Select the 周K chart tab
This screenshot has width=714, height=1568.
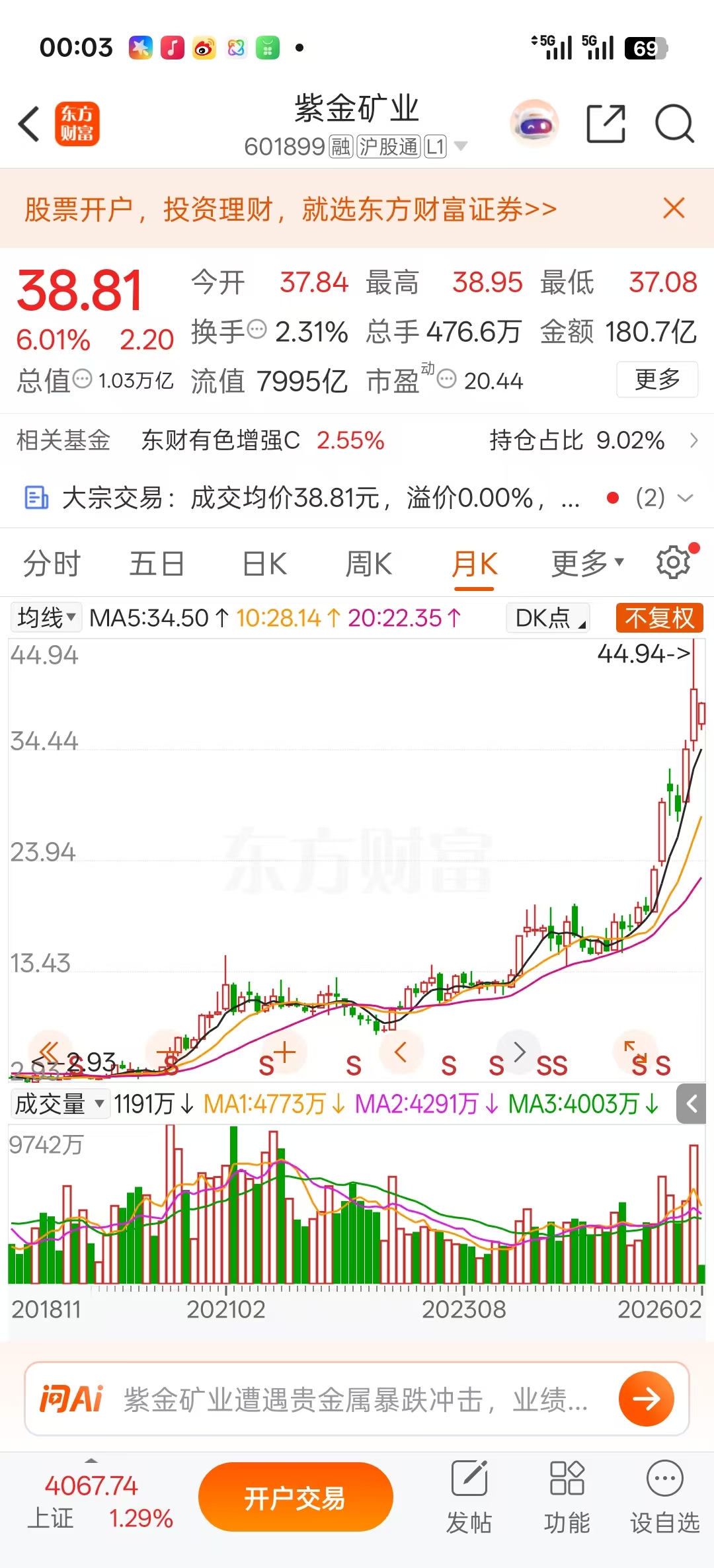pos(369,564)
